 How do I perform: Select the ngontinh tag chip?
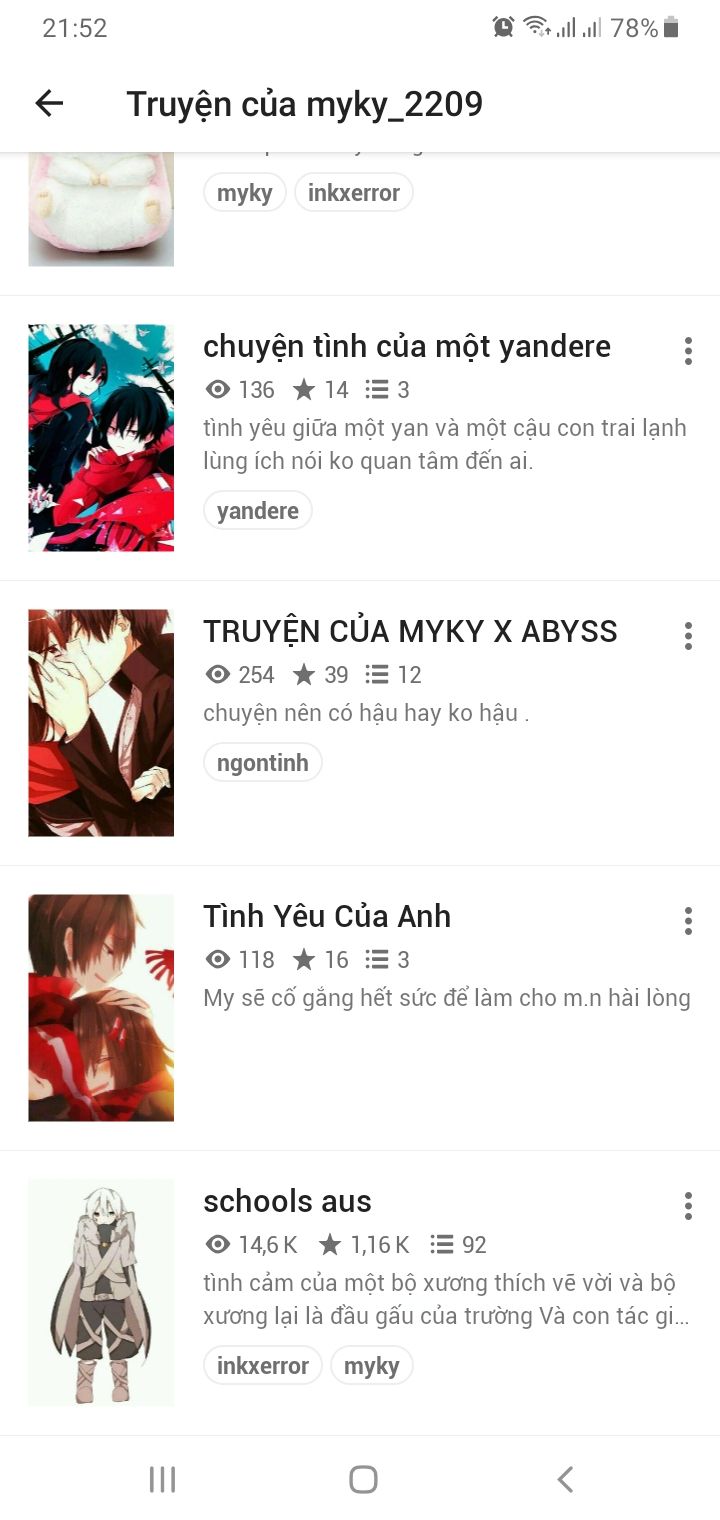263,763
